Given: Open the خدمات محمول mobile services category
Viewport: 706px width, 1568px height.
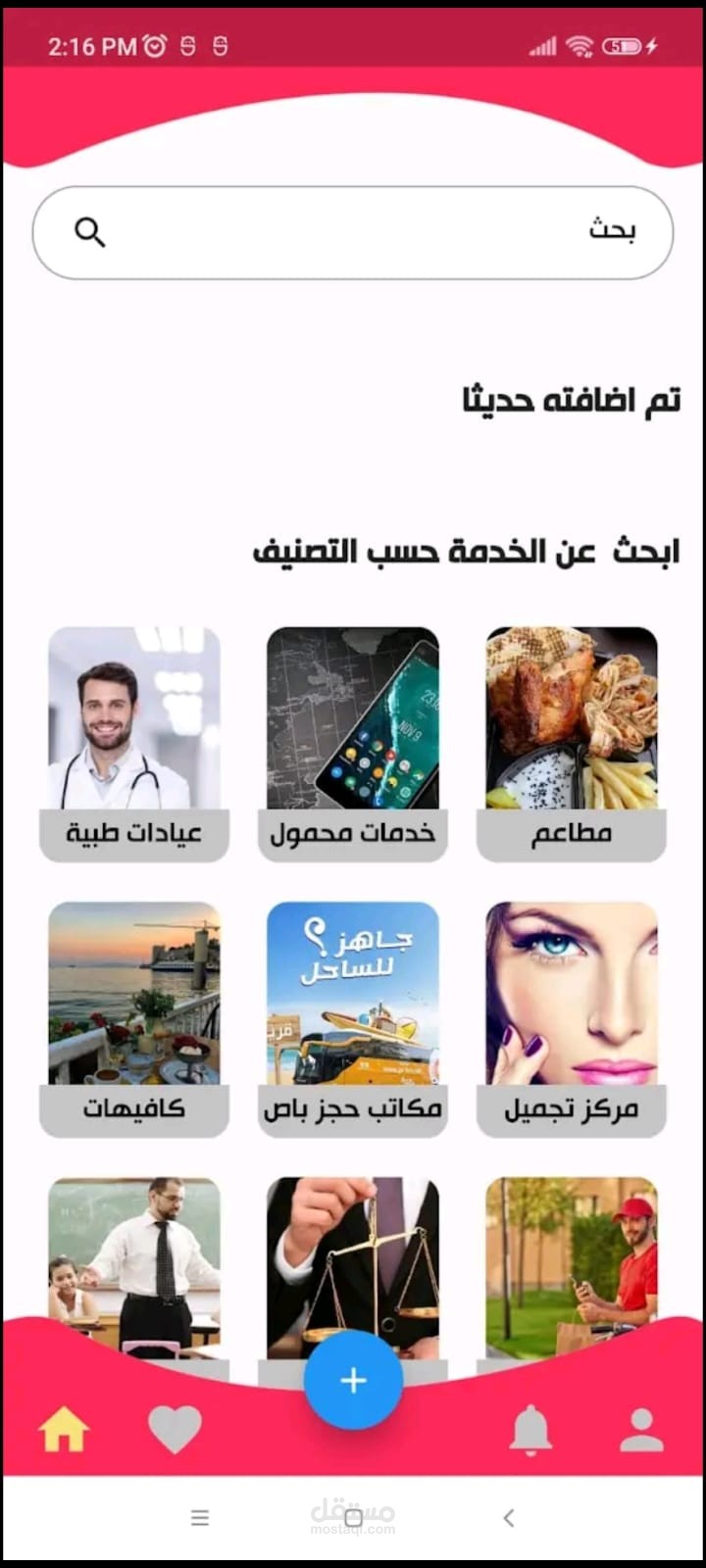Looking at the screenshot, I should coord(353,745).
